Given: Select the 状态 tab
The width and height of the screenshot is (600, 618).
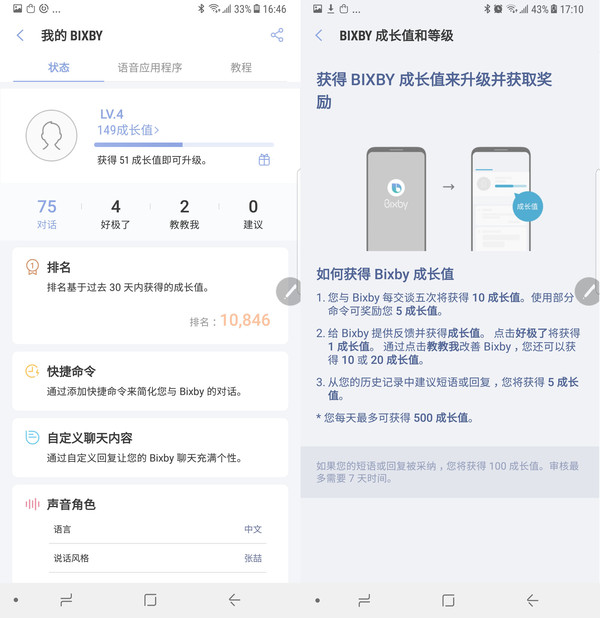Looking at the screenshot, I should pos(59,68).
